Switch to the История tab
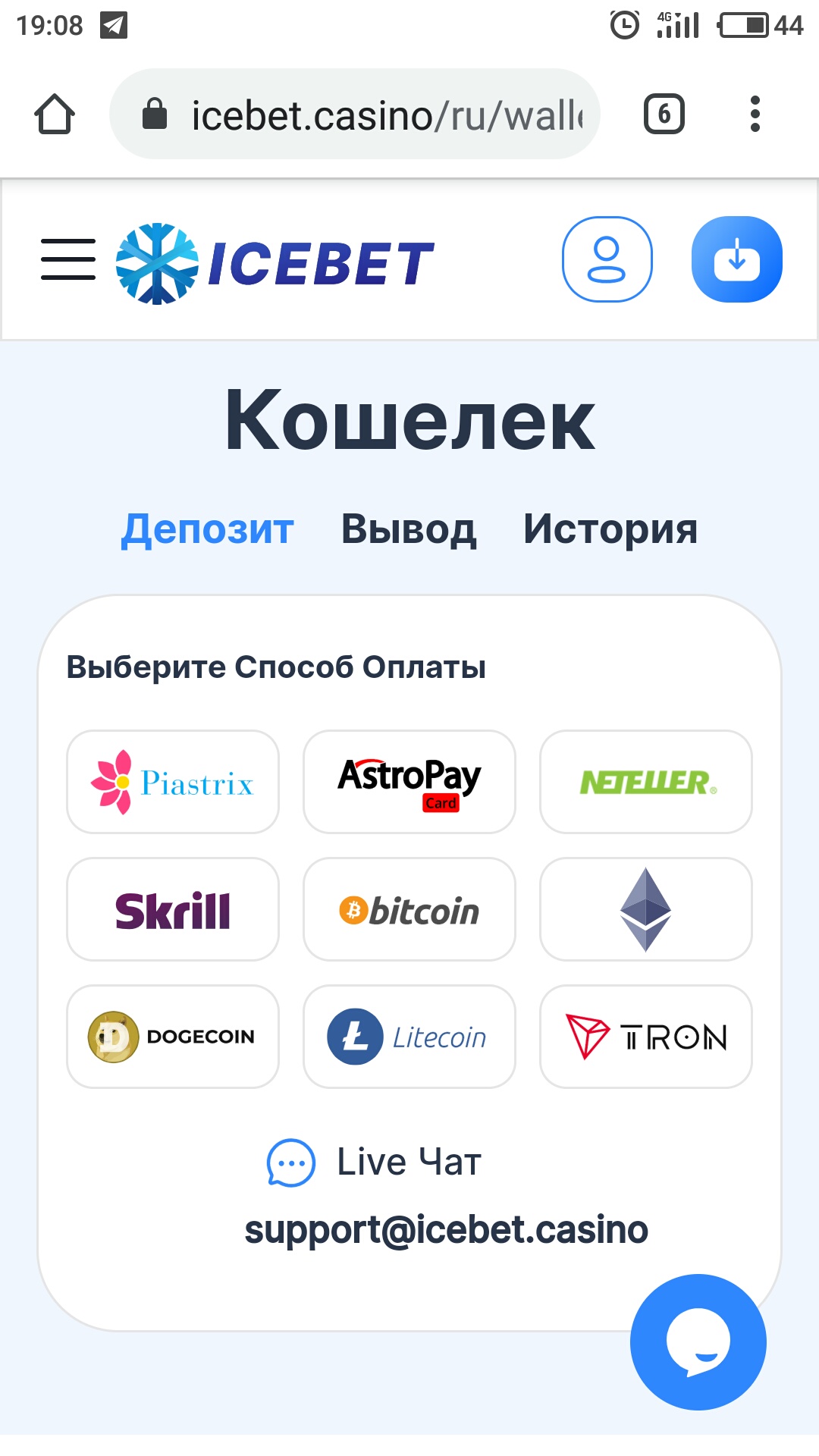819x1456 pixels. click(610, 529)
